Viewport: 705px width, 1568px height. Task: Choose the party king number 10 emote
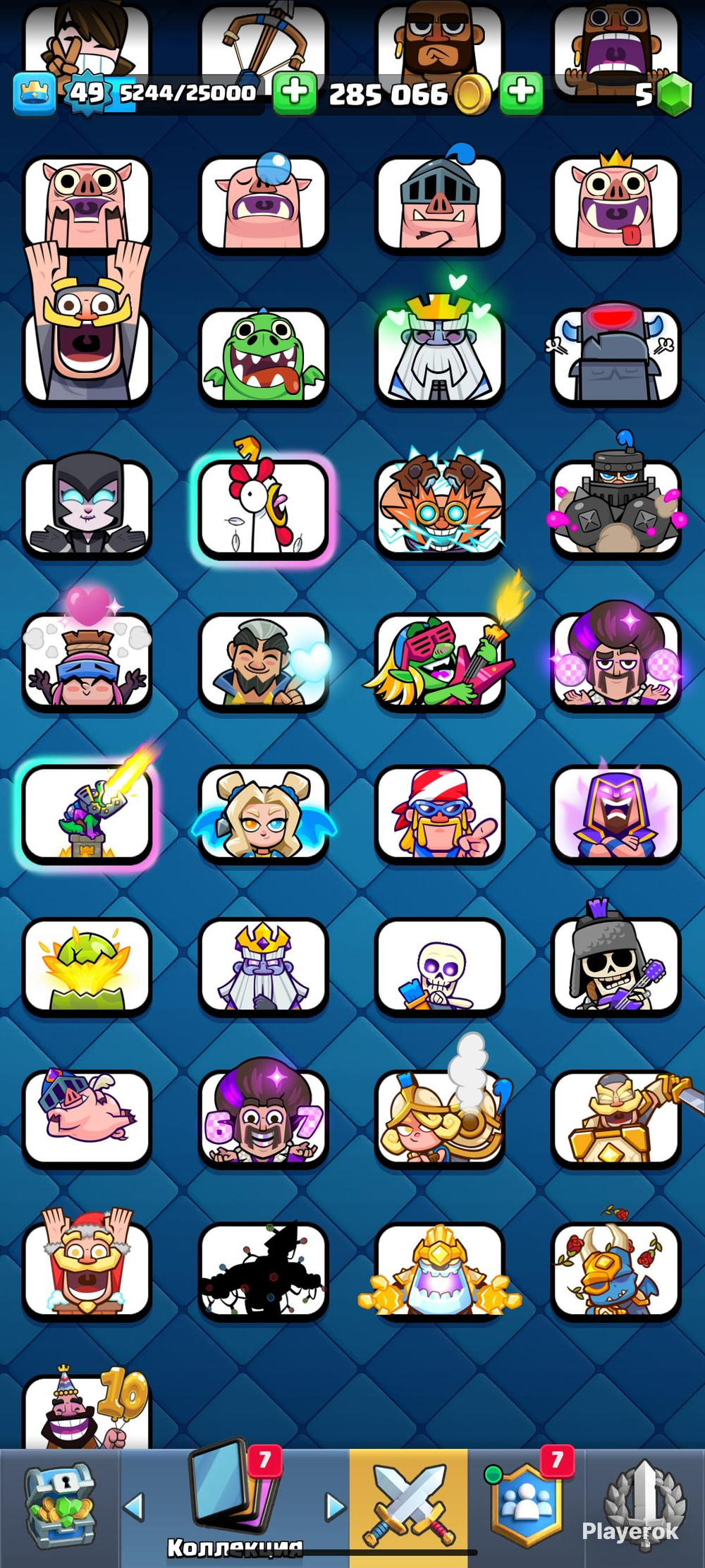[x=87, y=1409]
